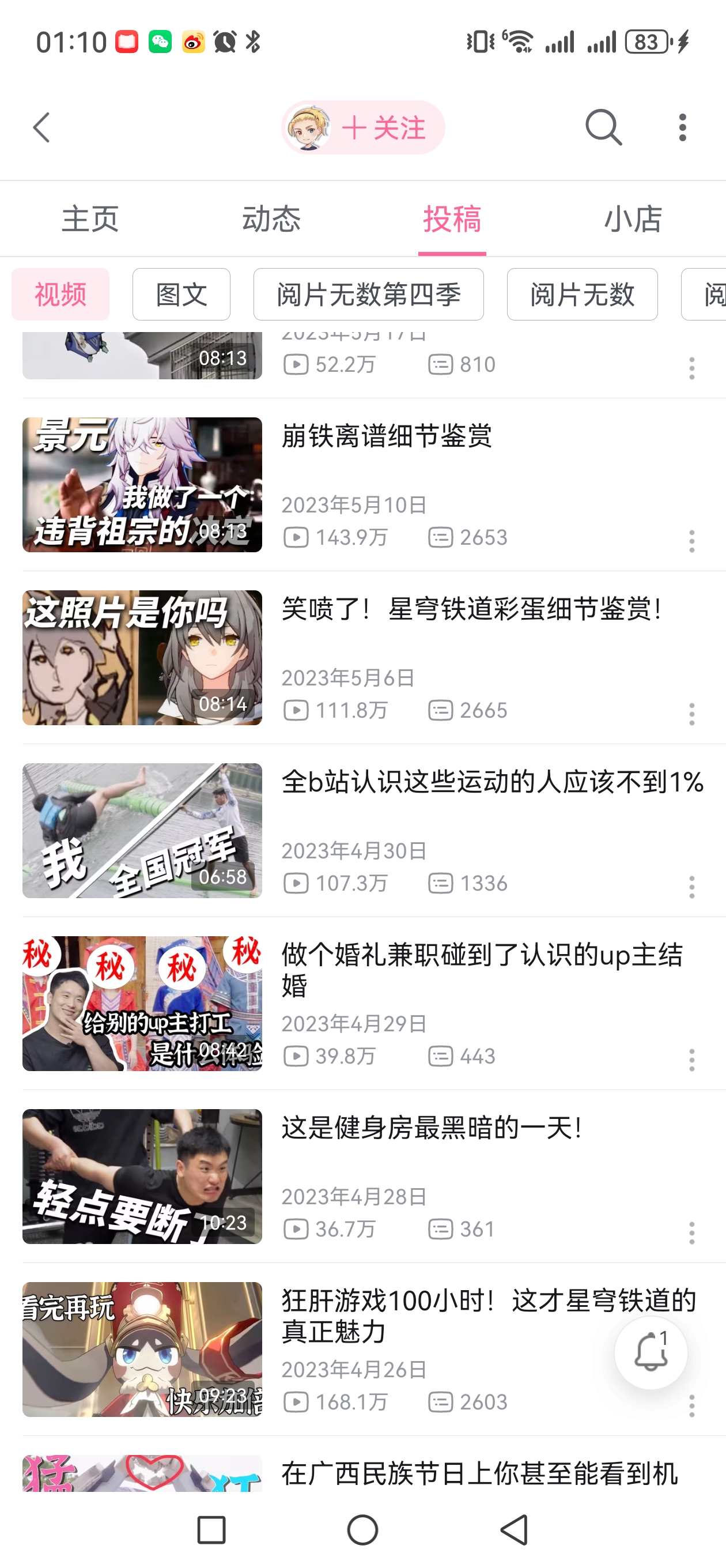Go back using the top-left arrow
Screen dimensions: 726x1568
pyautogui.click(x=41, y=128)
